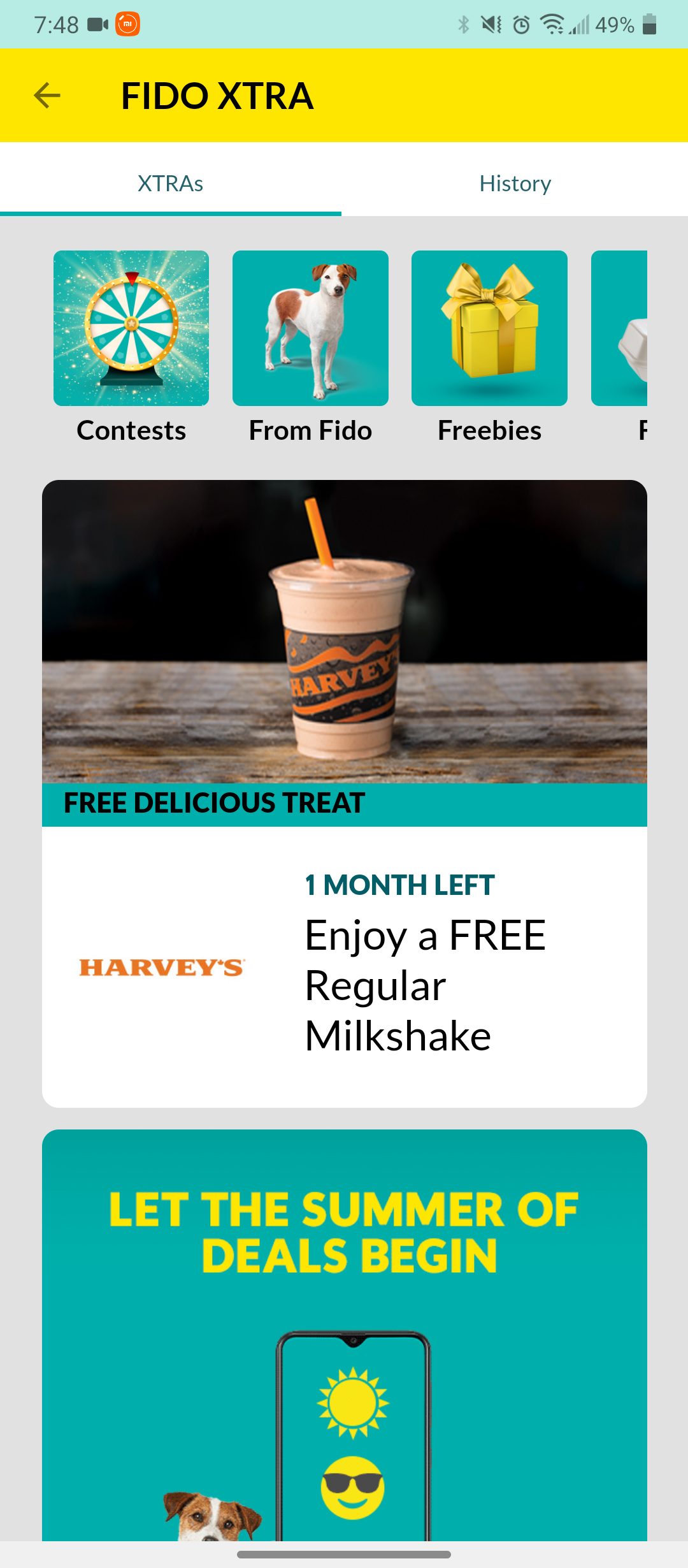This screenshot has height=1568, width=688.
Task: Open the Summer of Deals banner
Action: pyautogui.click(x=345, y=1335)
